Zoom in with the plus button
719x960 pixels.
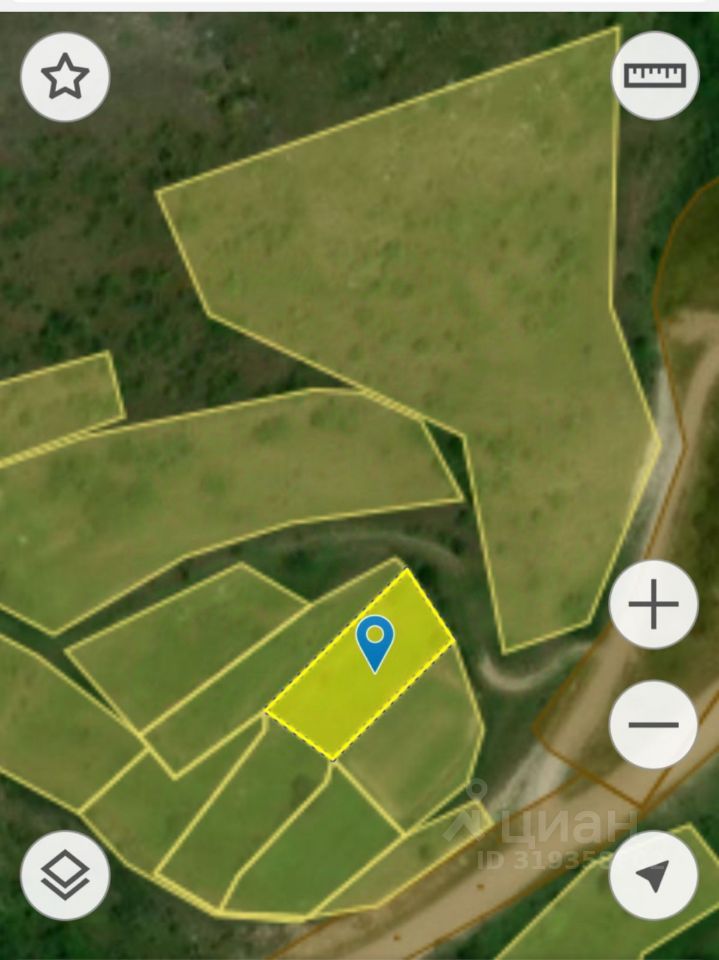point(653,605)
